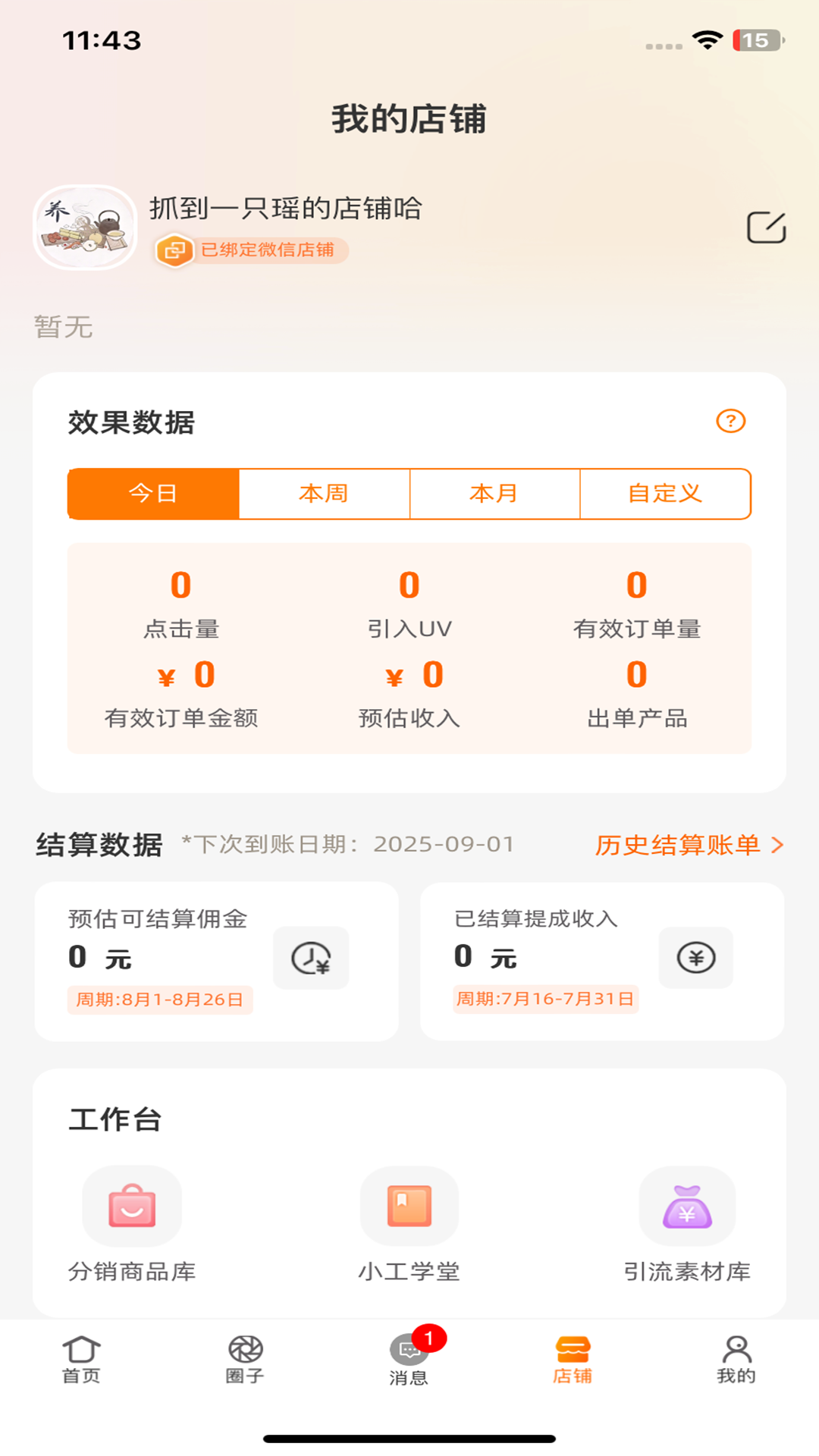Select the 小工学堂 book icon
The image size is (819, 1456).
click(x=409, y=1207)
